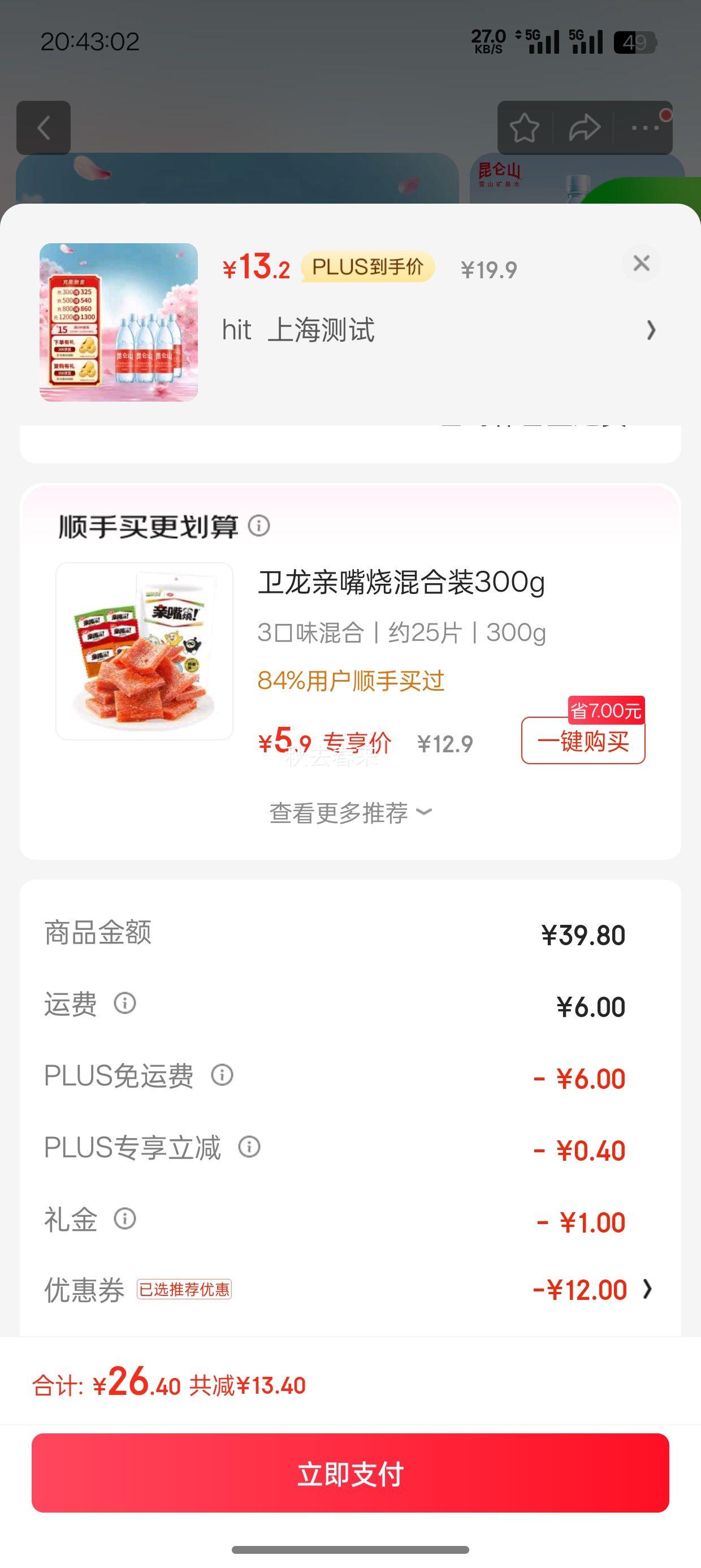Expand 查看更多推荐 recommendations
This screenshot has width=701, height=1568.
point(350,813)
